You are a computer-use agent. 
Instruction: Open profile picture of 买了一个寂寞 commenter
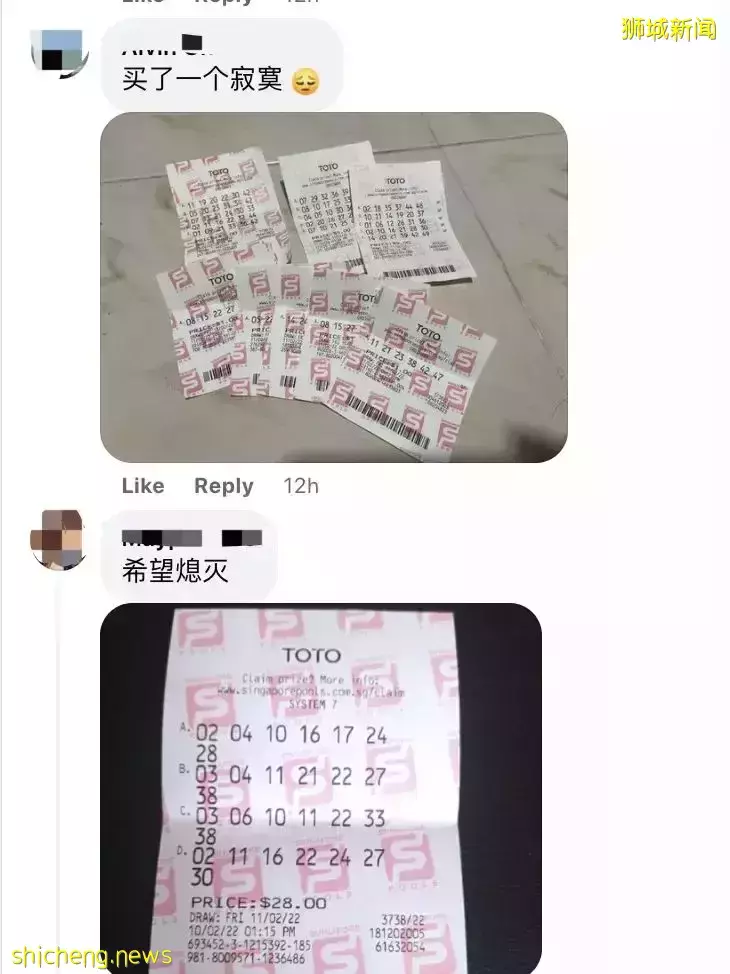pos(60,53)
